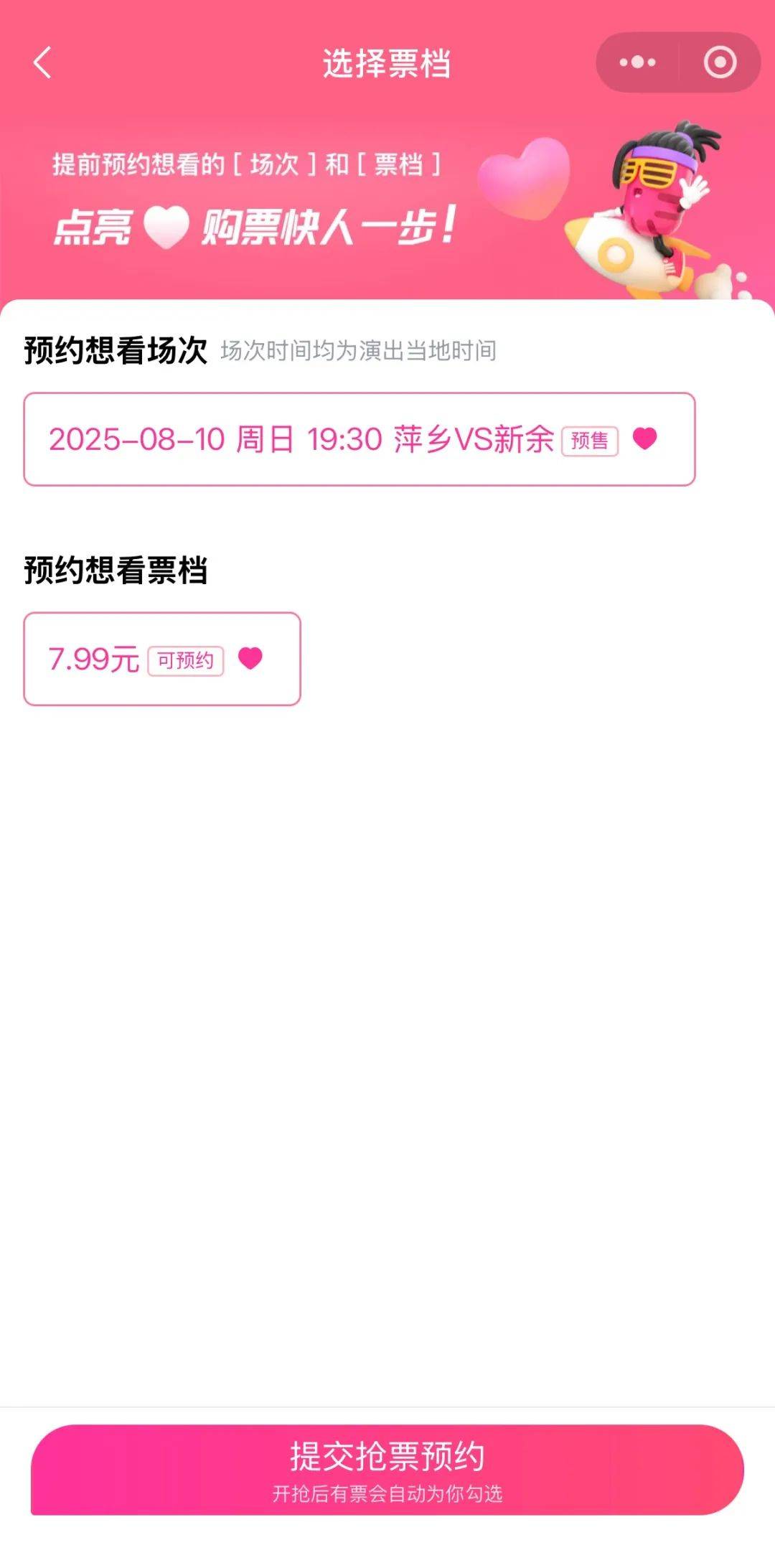Close the mini-program with the circle icon
Viewport: 775px width, 1568px height.
[720, 62]
